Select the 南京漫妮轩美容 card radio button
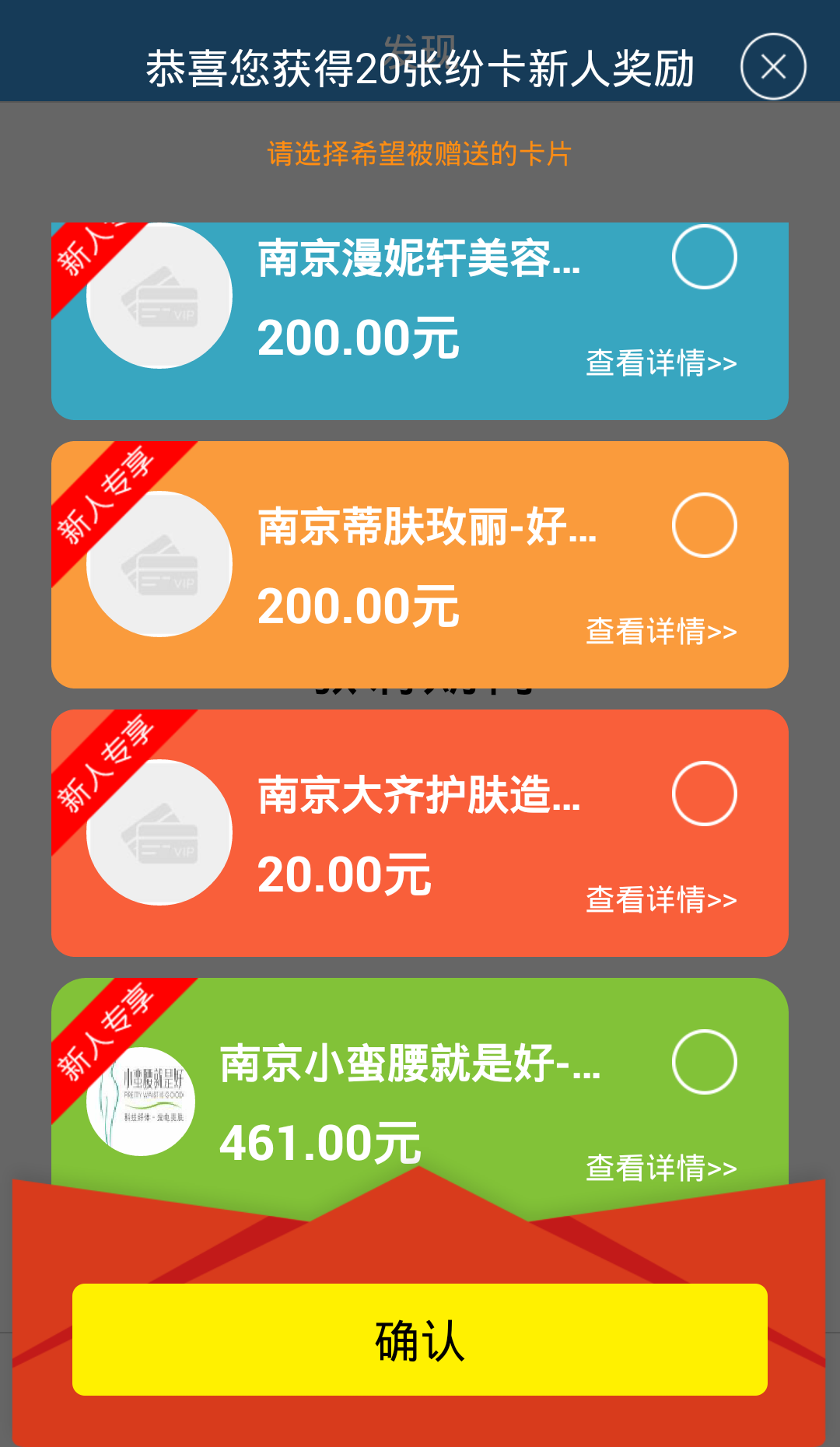 tap(704, 257)
